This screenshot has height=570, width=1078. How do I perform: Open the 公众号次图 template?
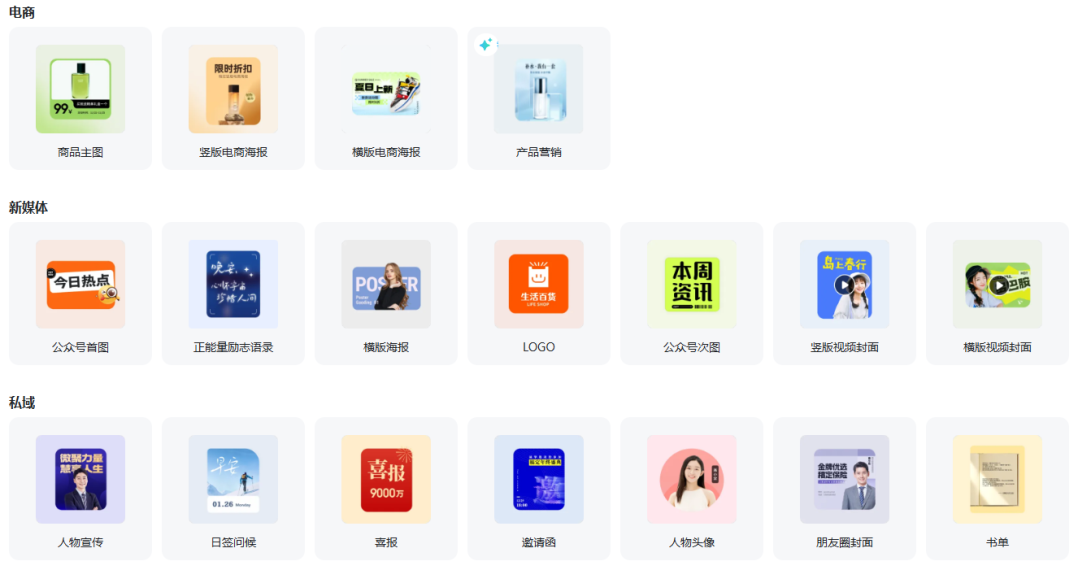(x=692, y=293)
